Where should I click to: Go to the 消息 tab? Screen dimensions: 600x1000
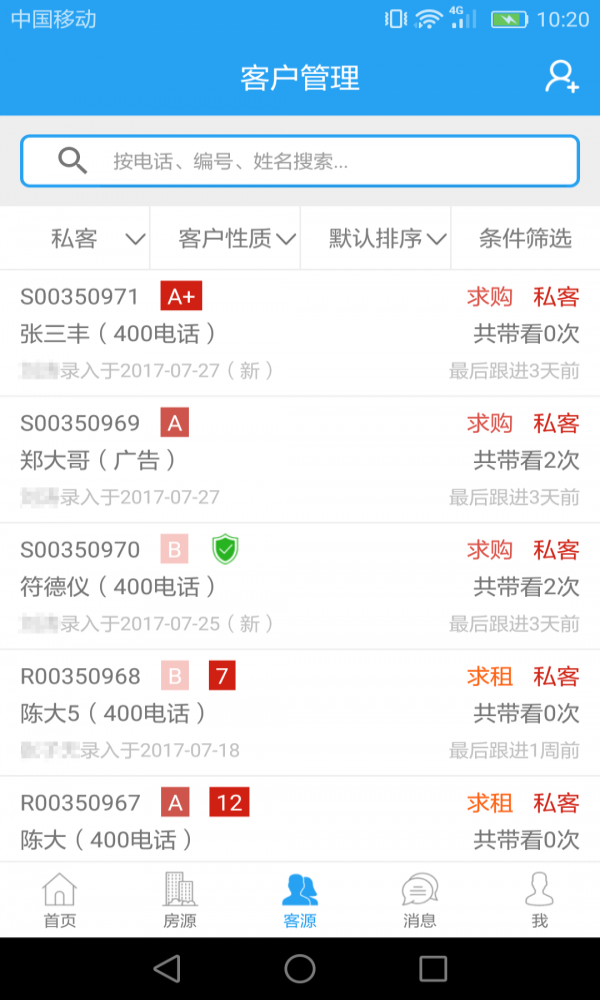point(420,900)
